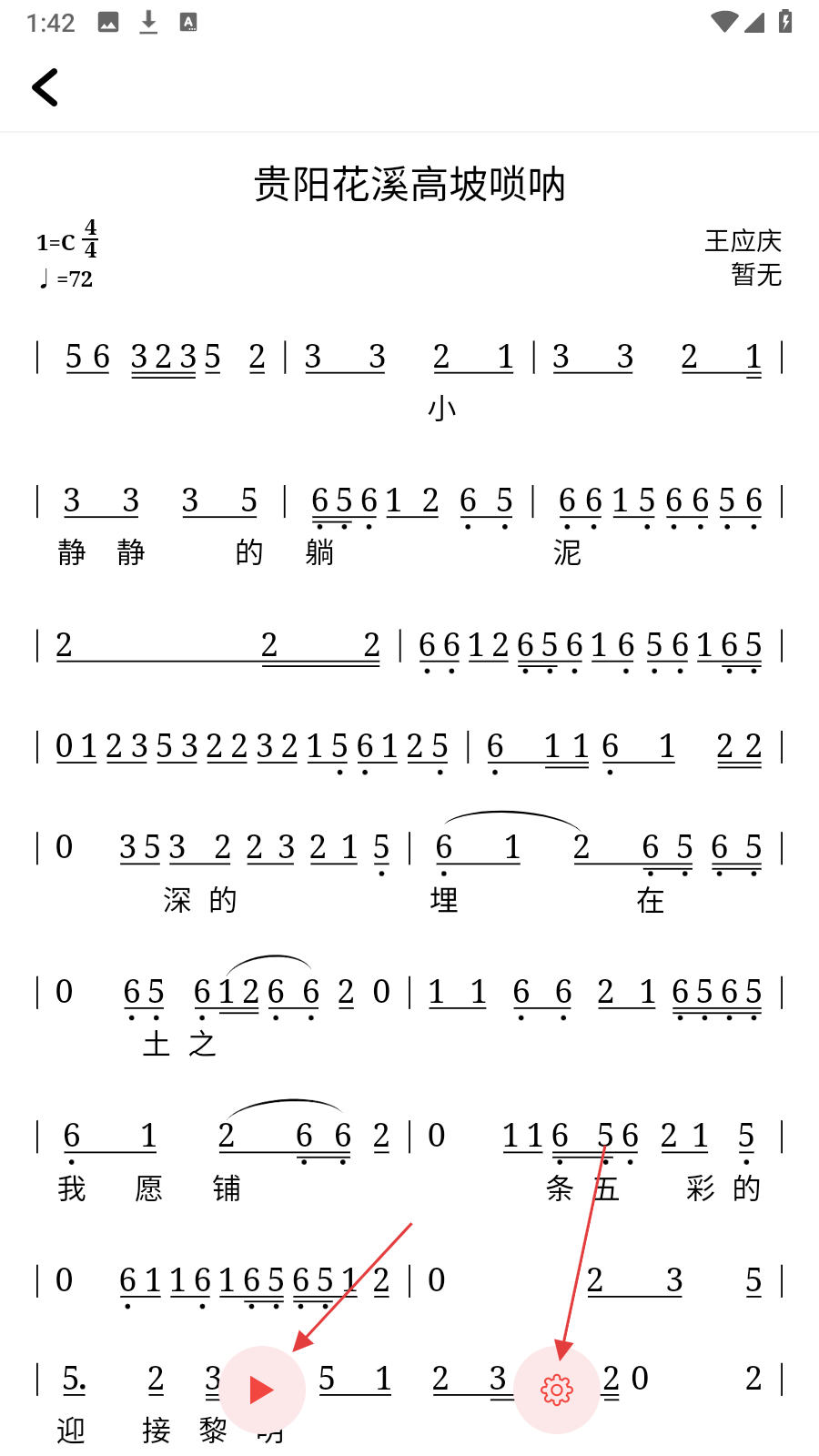Viewport: 819px width, 1456px height.
Task: Open the playback settings gear
Action: pos(557,1390)
